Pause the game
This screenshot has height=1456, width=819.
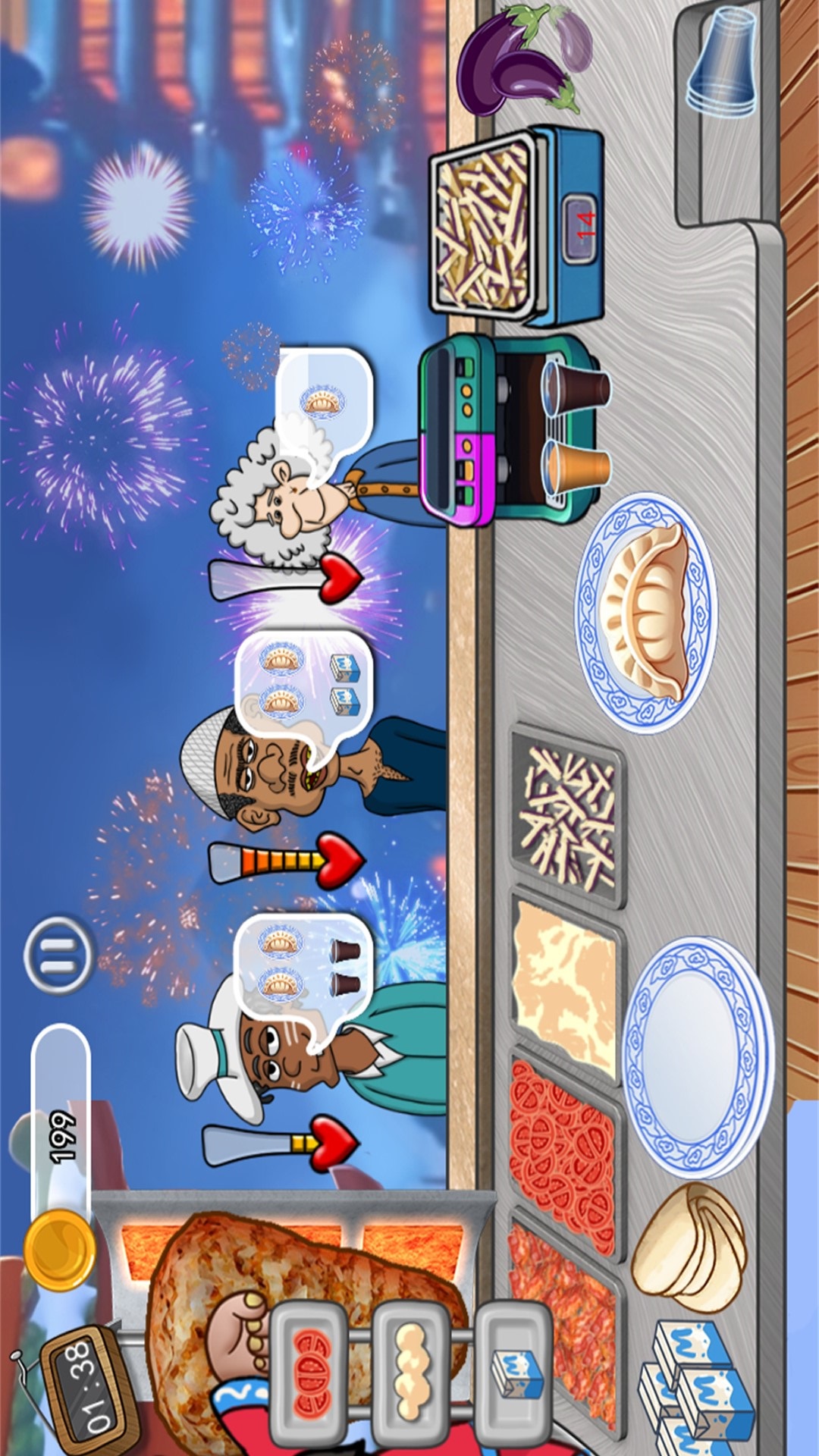[x=58, y=955]
